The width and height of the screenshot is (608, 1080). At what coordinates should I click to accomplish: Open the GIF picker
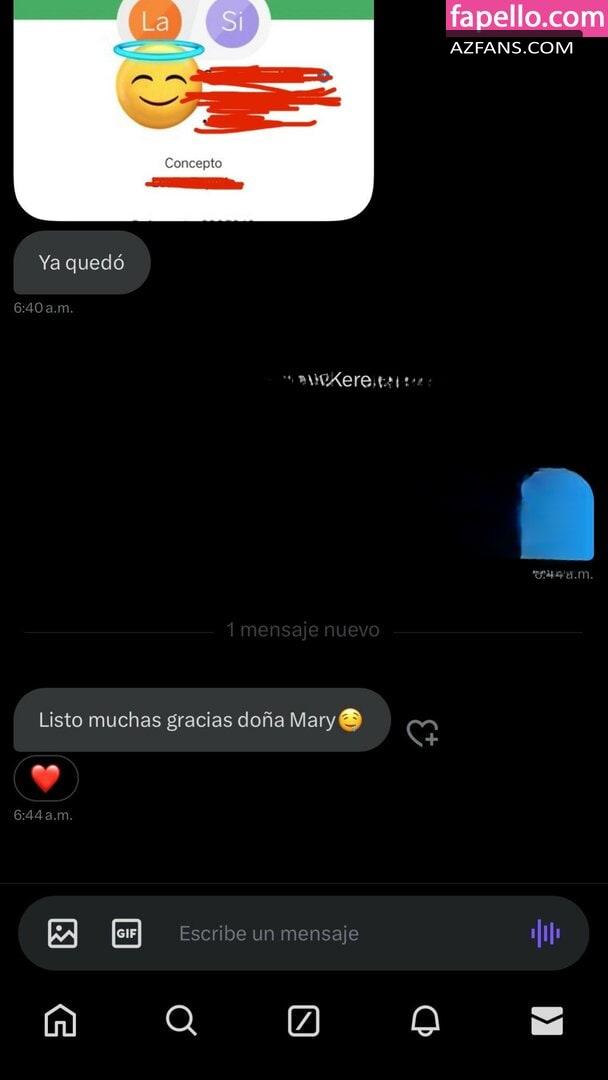(x=127, y=933)
